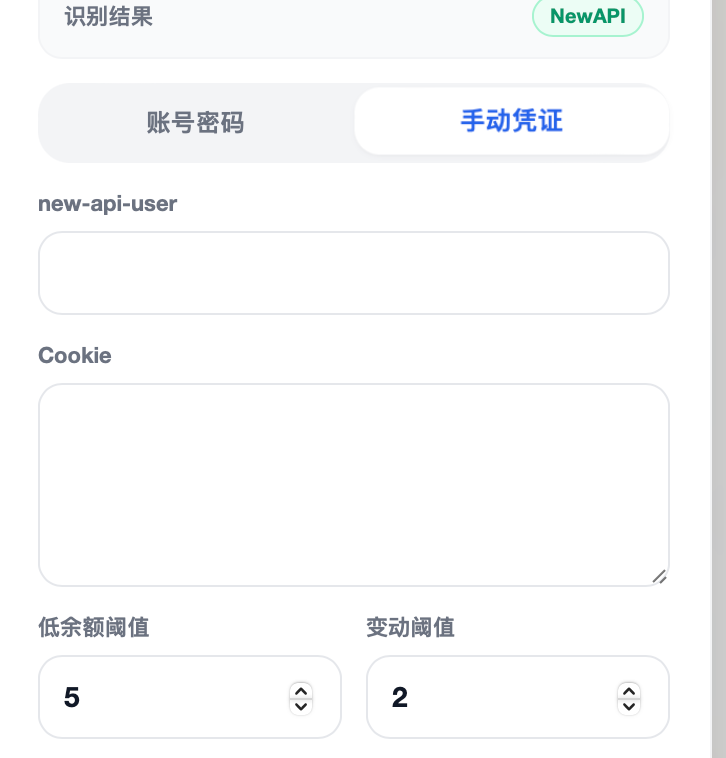This screenshot has width=726, height=758.
Task: Focus the 低余额阈值 number field
Action: pos(189,697)
